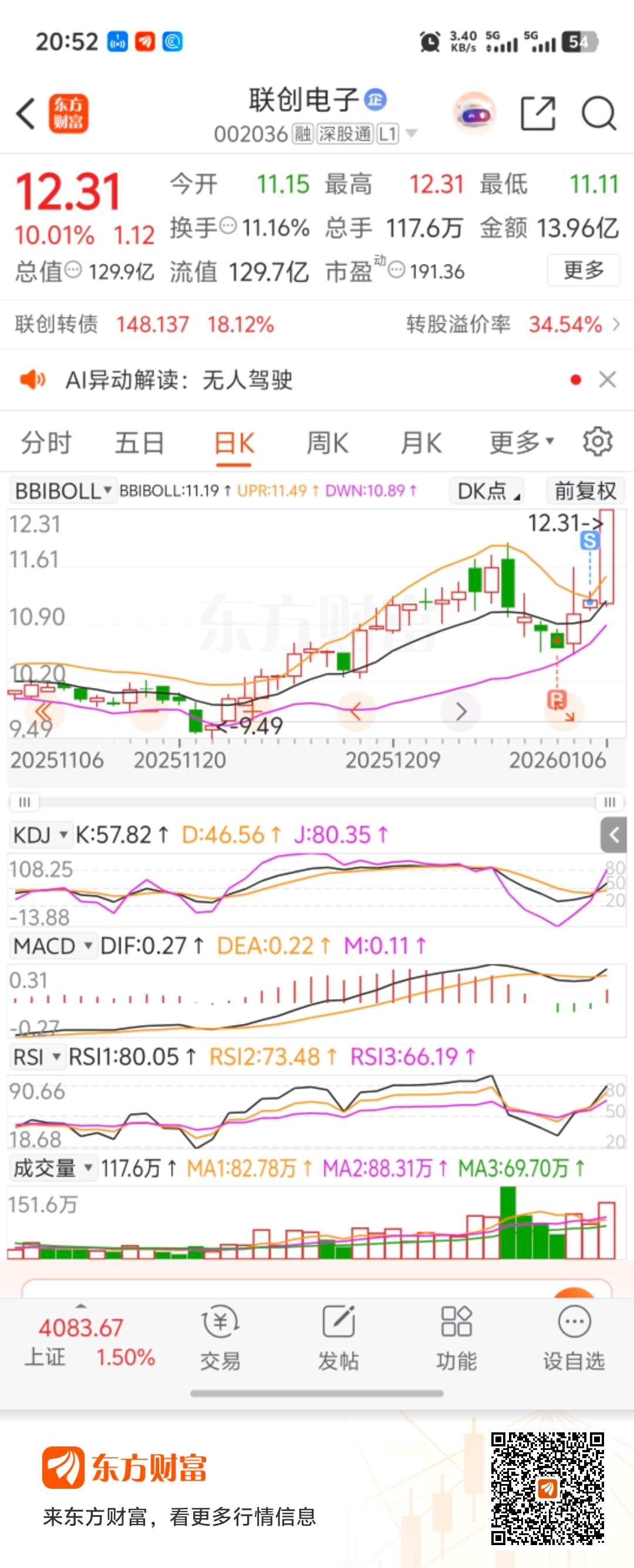Dismiss the AI异动解读 banner
Image resolution: width=634 pixels, height=1568 pixels.
tap(607, 380)
